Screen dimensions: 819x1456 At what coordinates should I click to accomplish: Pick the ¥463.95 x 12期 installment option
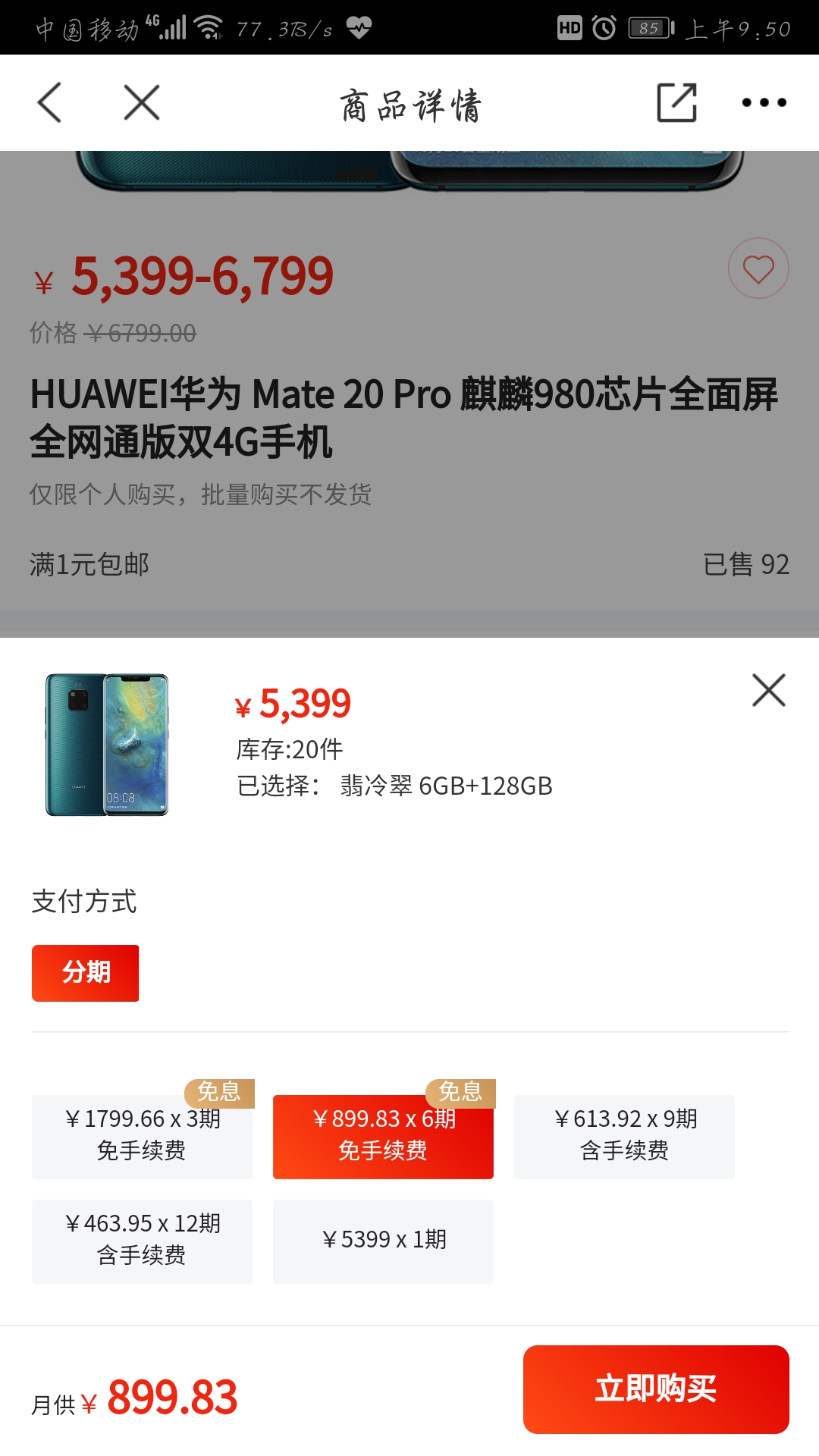pyautogui.click(x=142, y=1241)
